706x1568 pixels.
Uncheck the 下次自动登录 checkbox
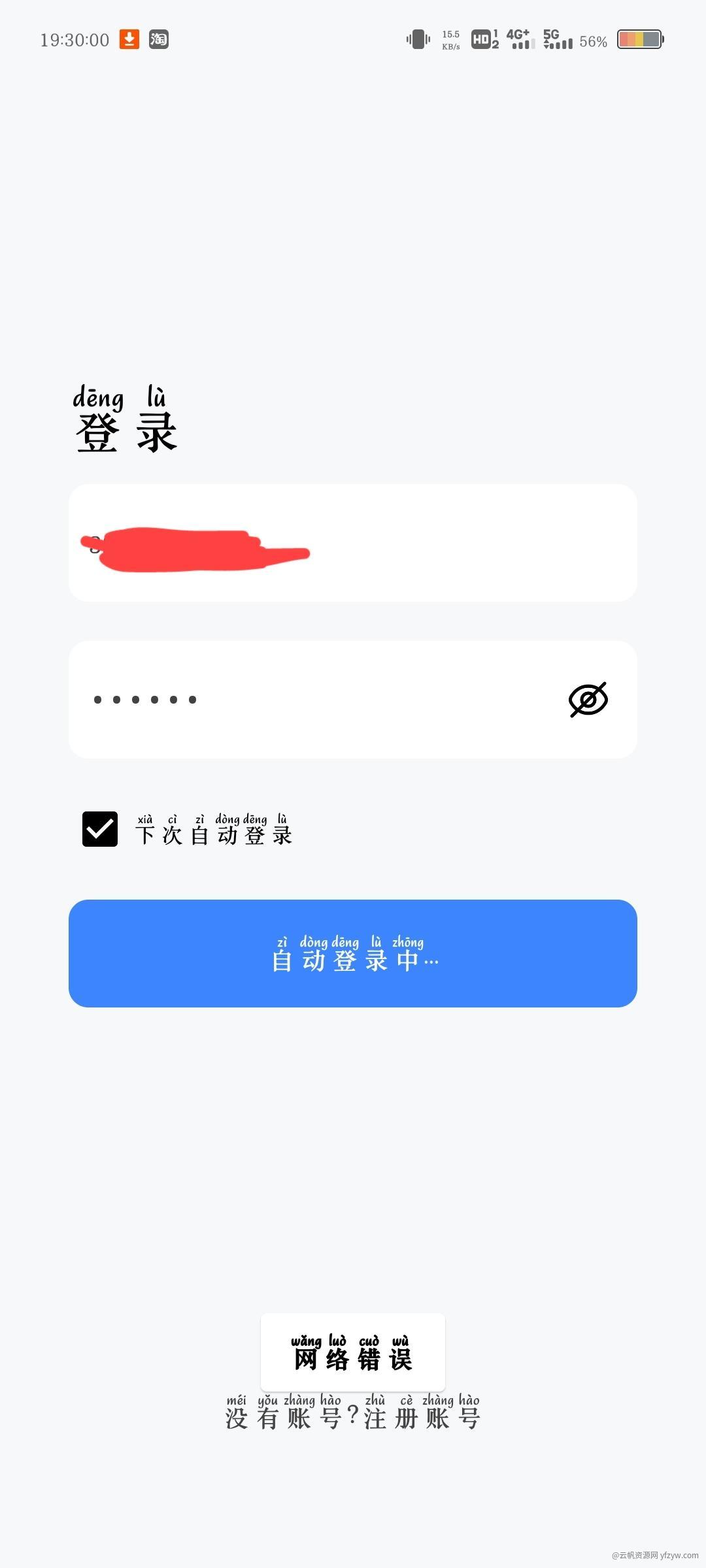(100, 829)
